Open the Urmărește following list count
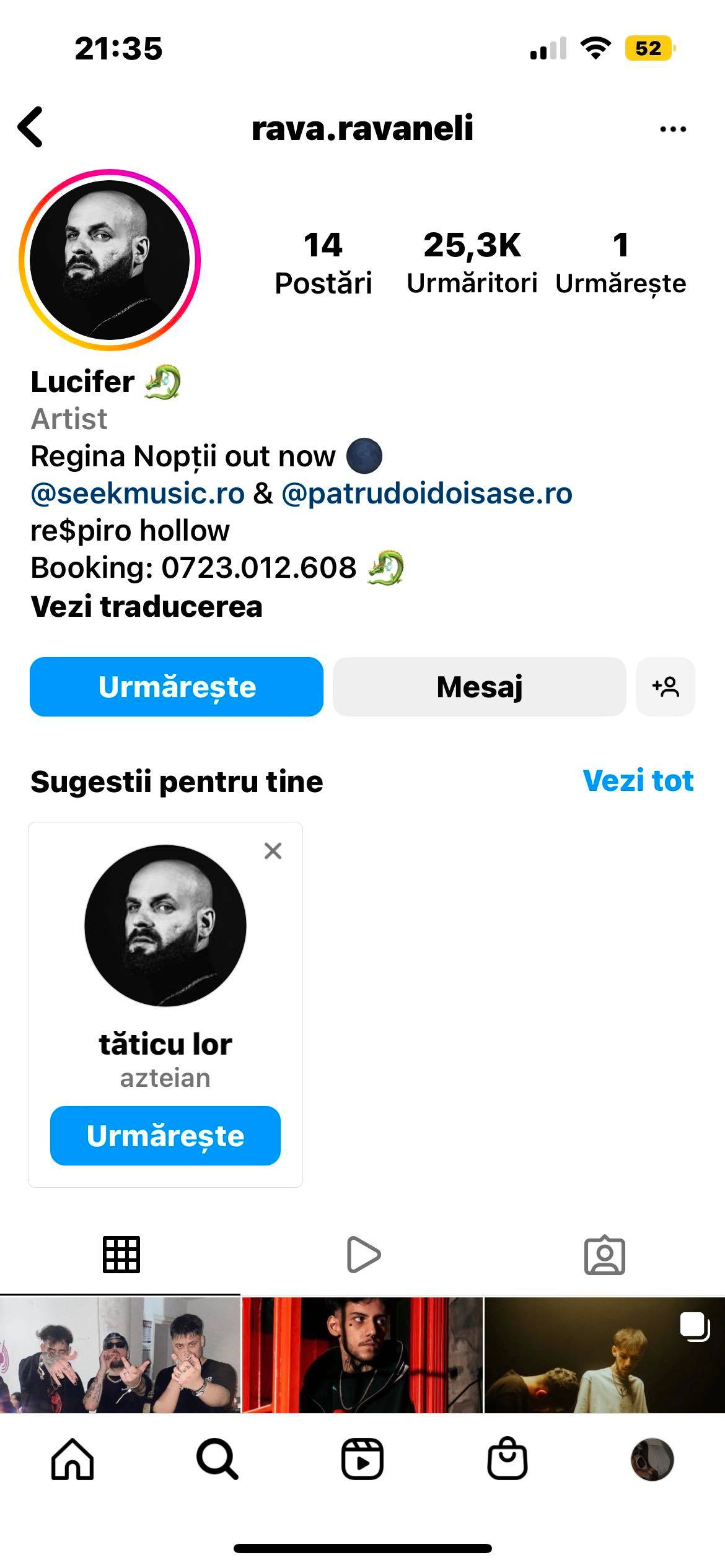The width and height of the screenshot is (725, 1568). 620,262
